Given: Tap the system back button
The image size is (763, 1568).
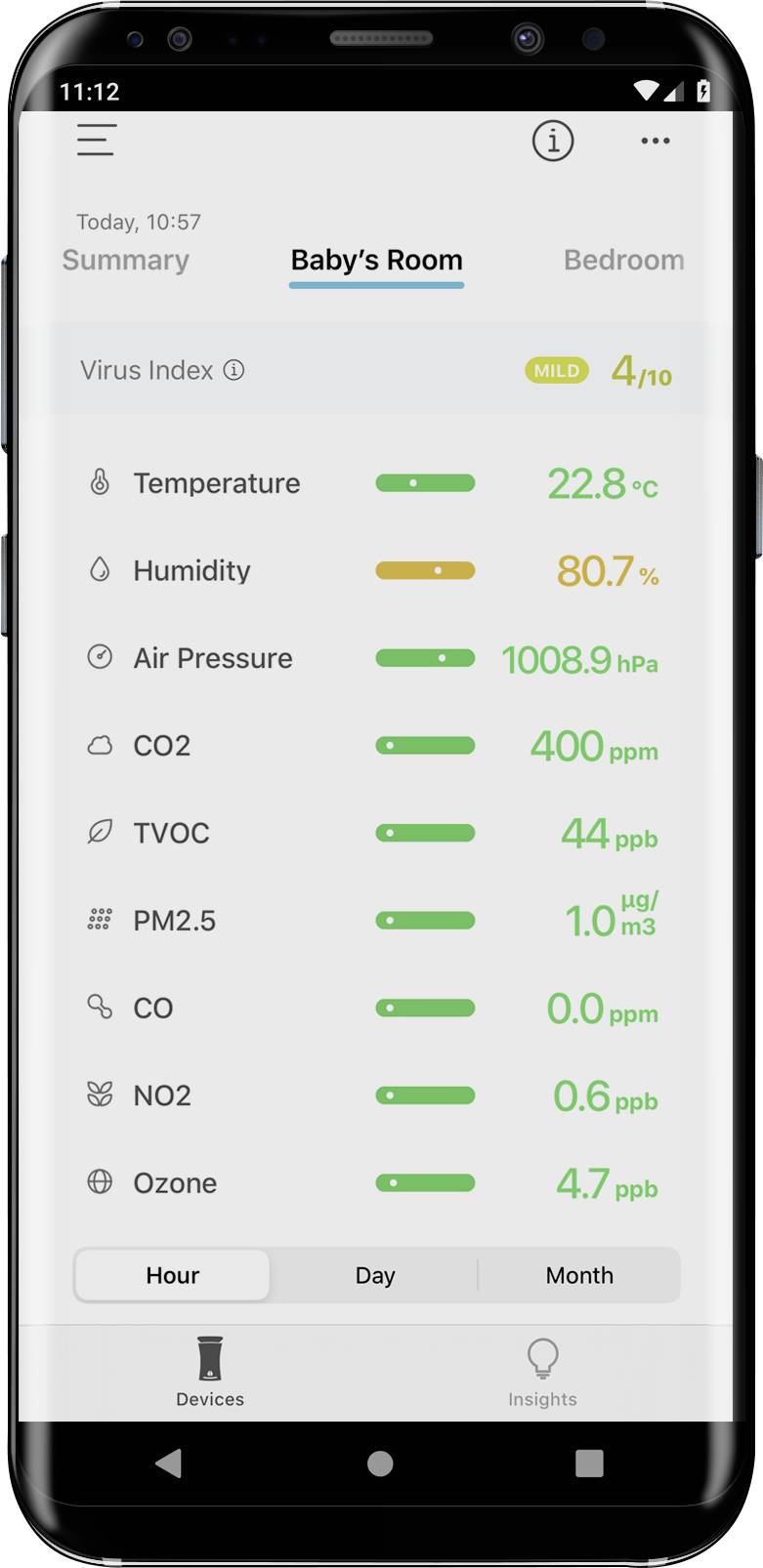Looking at the screenshot, I should point(169,1463).
